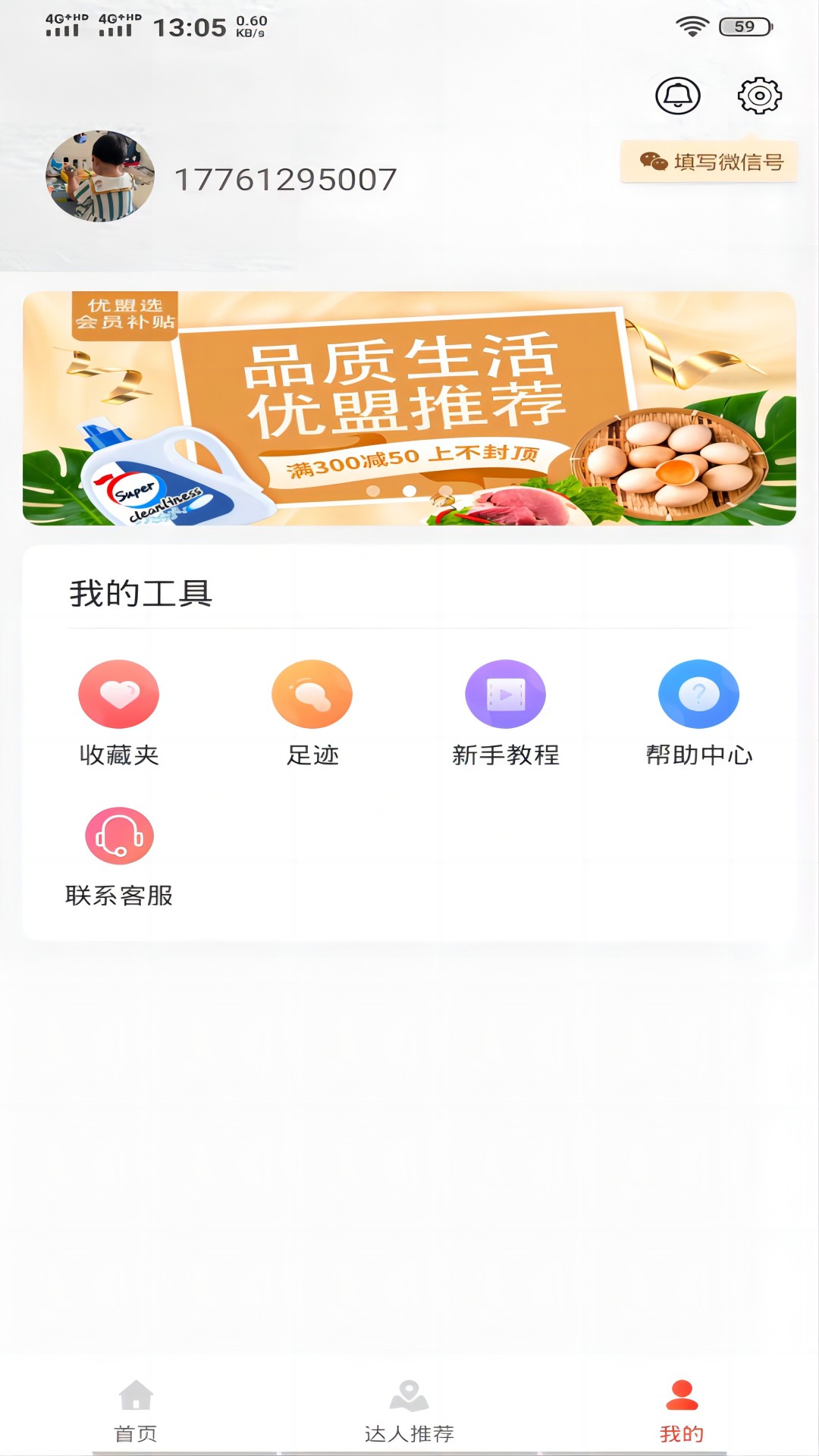
Task: Open 新手教程 tutorial
Action: pyautogui.click(x=505, y=711)
